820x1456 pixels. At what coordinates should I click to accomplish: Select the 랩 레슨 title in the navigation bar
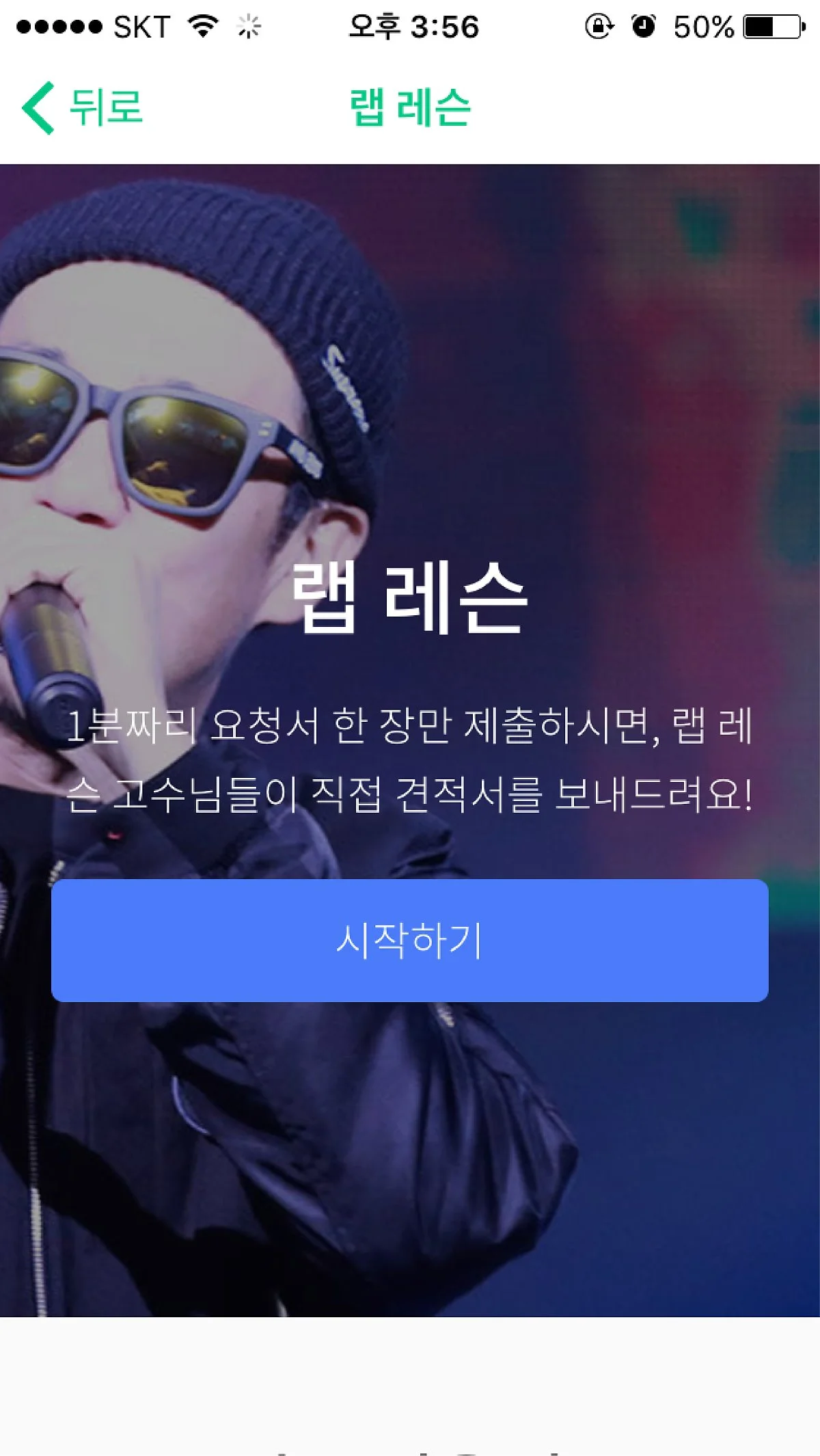(409, 106)
